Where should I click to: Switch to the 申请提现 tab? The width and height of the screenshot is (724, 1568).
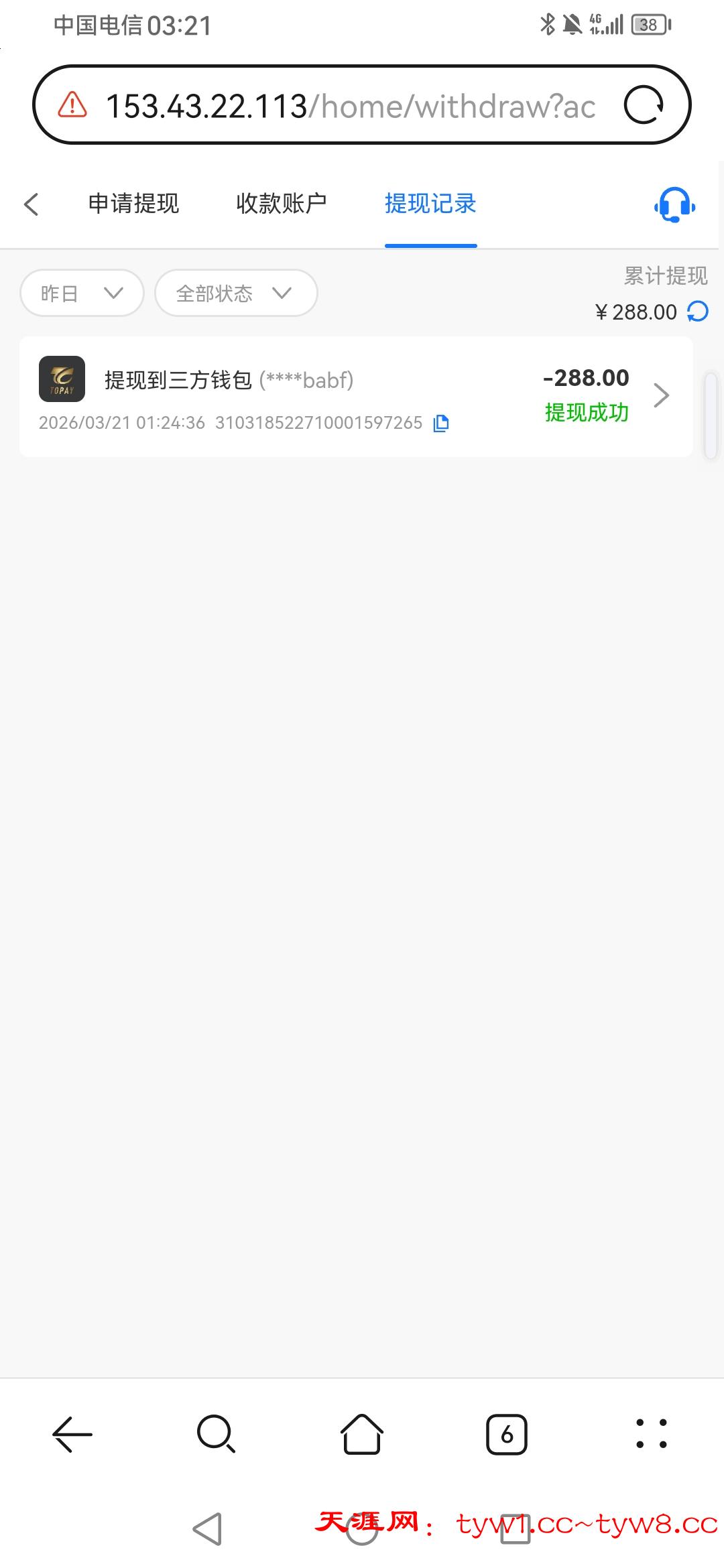pos(133,204)
